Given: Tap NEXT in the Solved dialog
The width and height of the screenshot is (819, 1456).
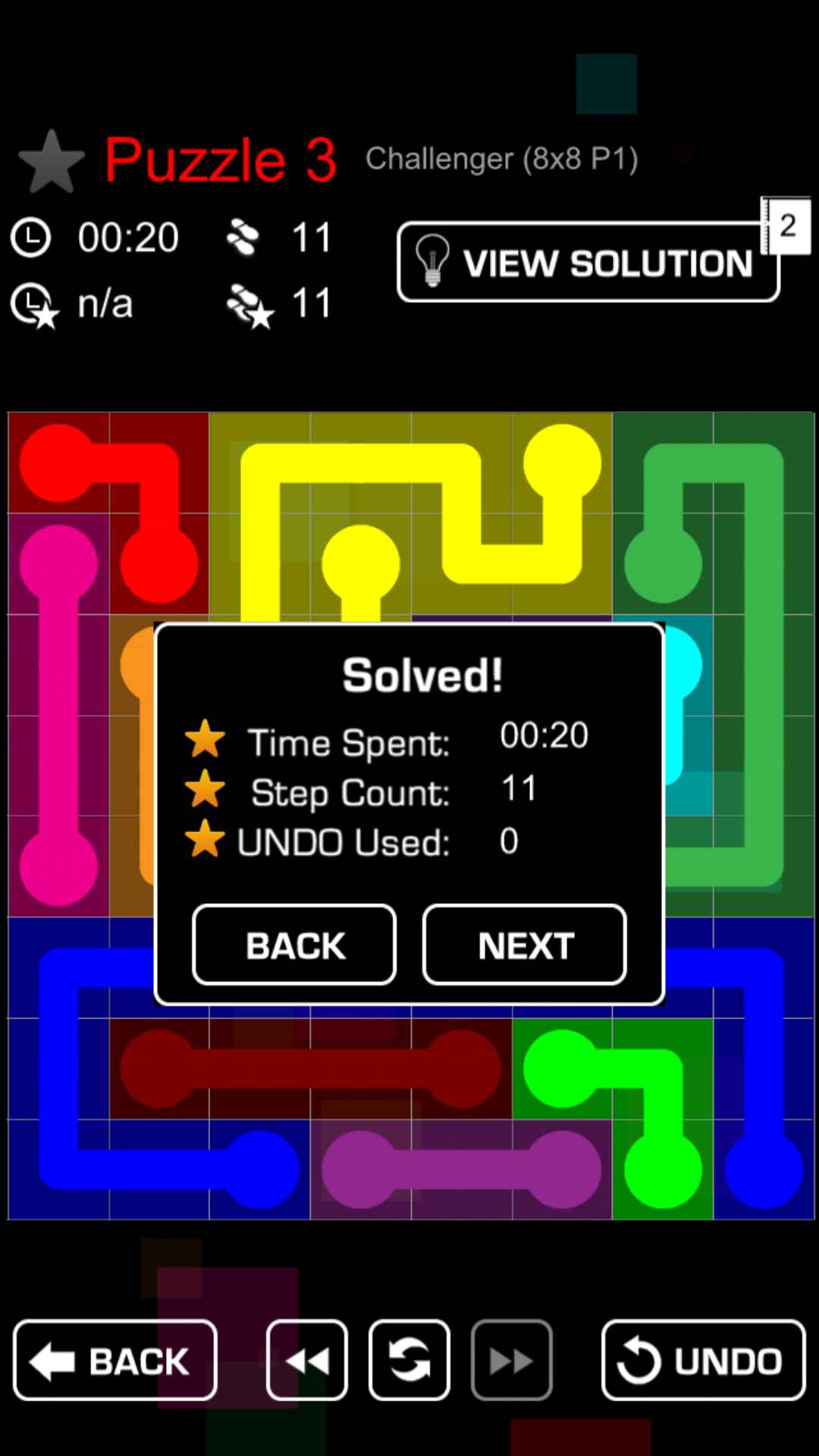Looking at the screenshot, I should (x=524, y=945).
